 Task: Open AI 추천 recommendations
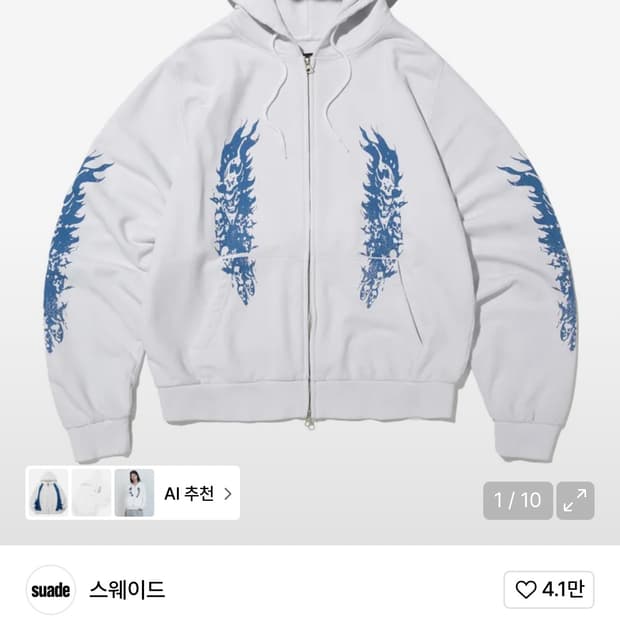click(198, 493)
